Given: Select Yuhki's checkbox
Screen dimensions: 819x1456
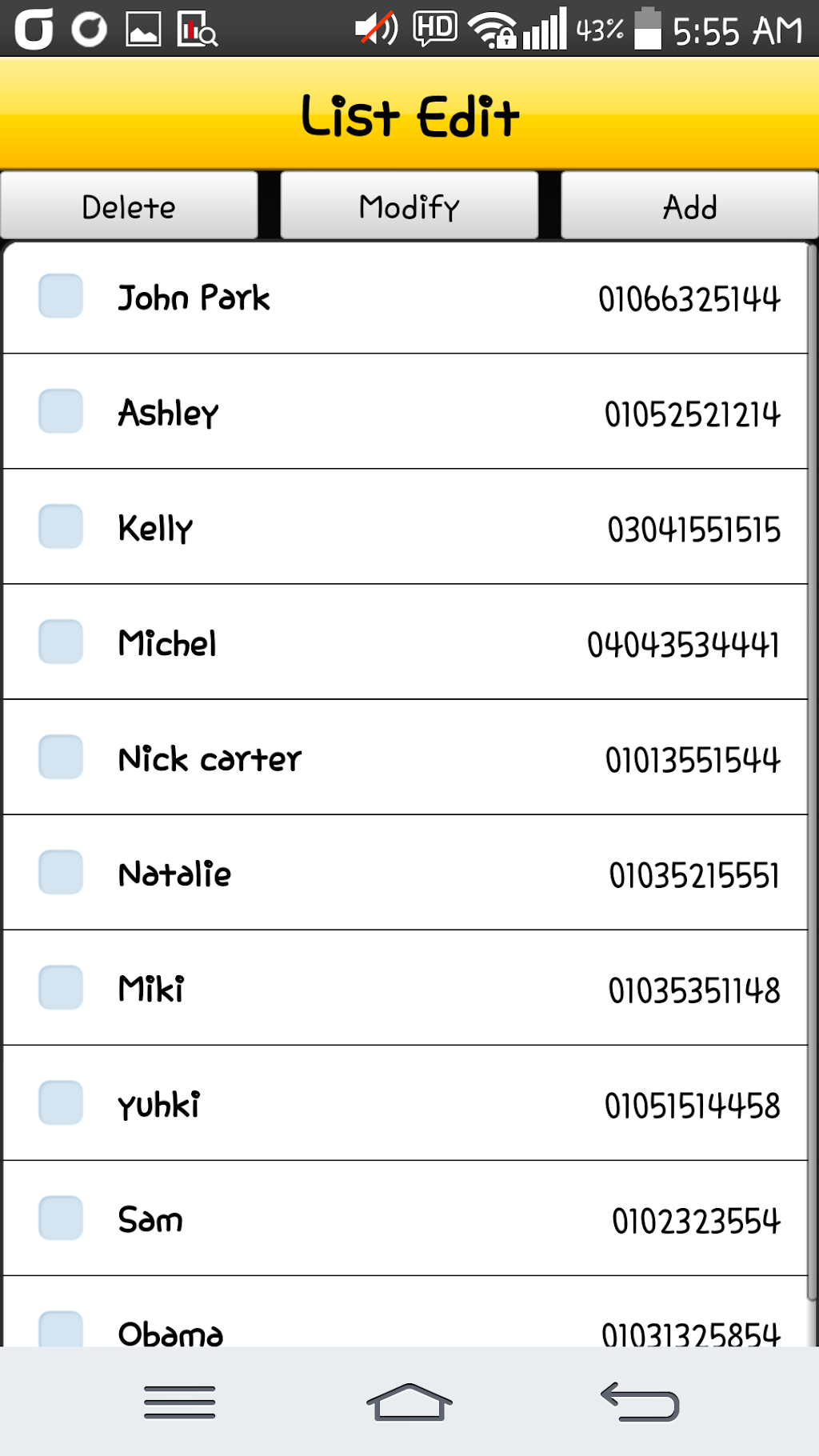Looking at the screenshot, I should coord(61,1102).
